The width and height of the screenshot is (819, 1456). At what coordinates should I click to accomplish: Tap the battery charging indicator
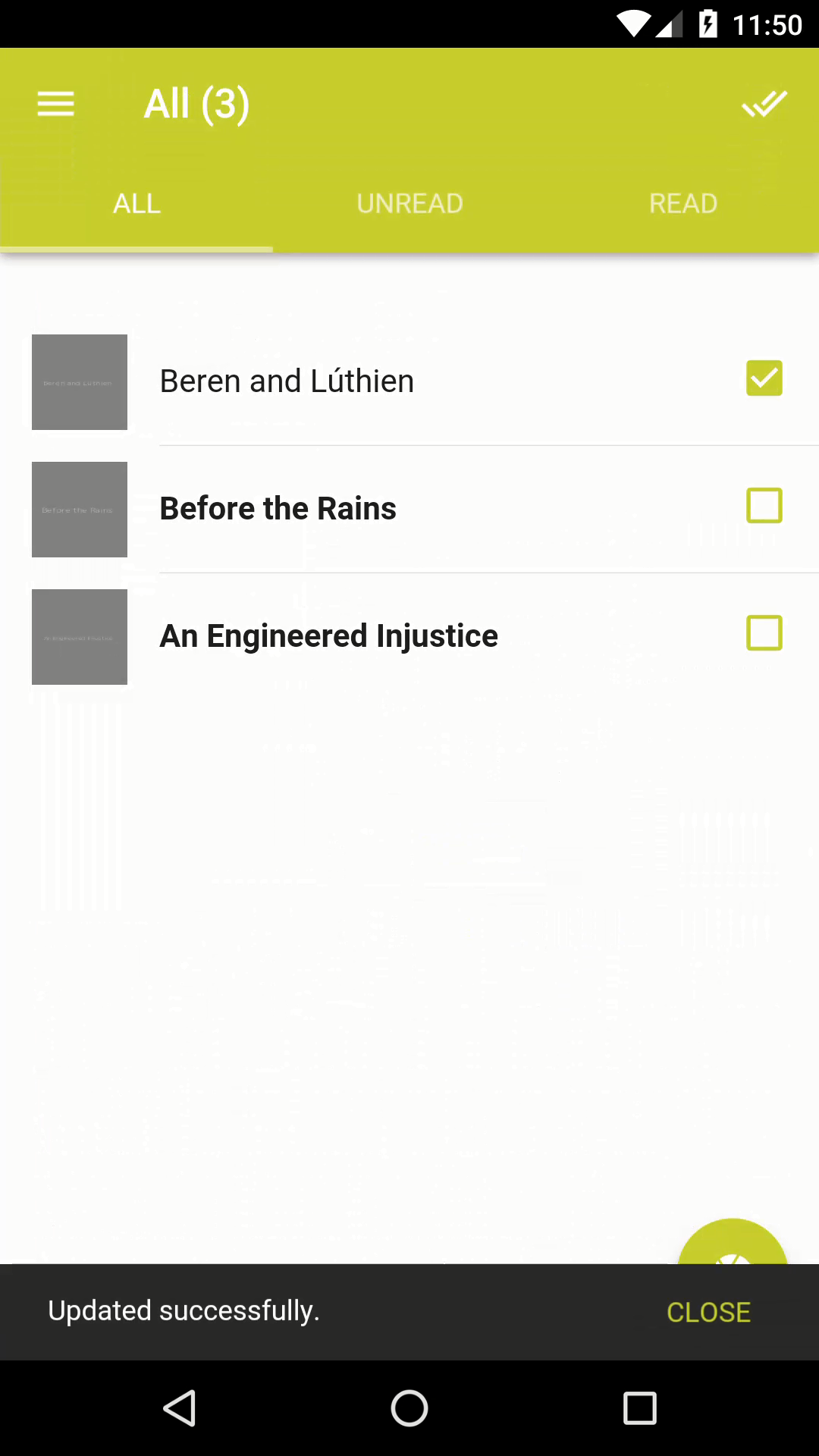point(708,25)
